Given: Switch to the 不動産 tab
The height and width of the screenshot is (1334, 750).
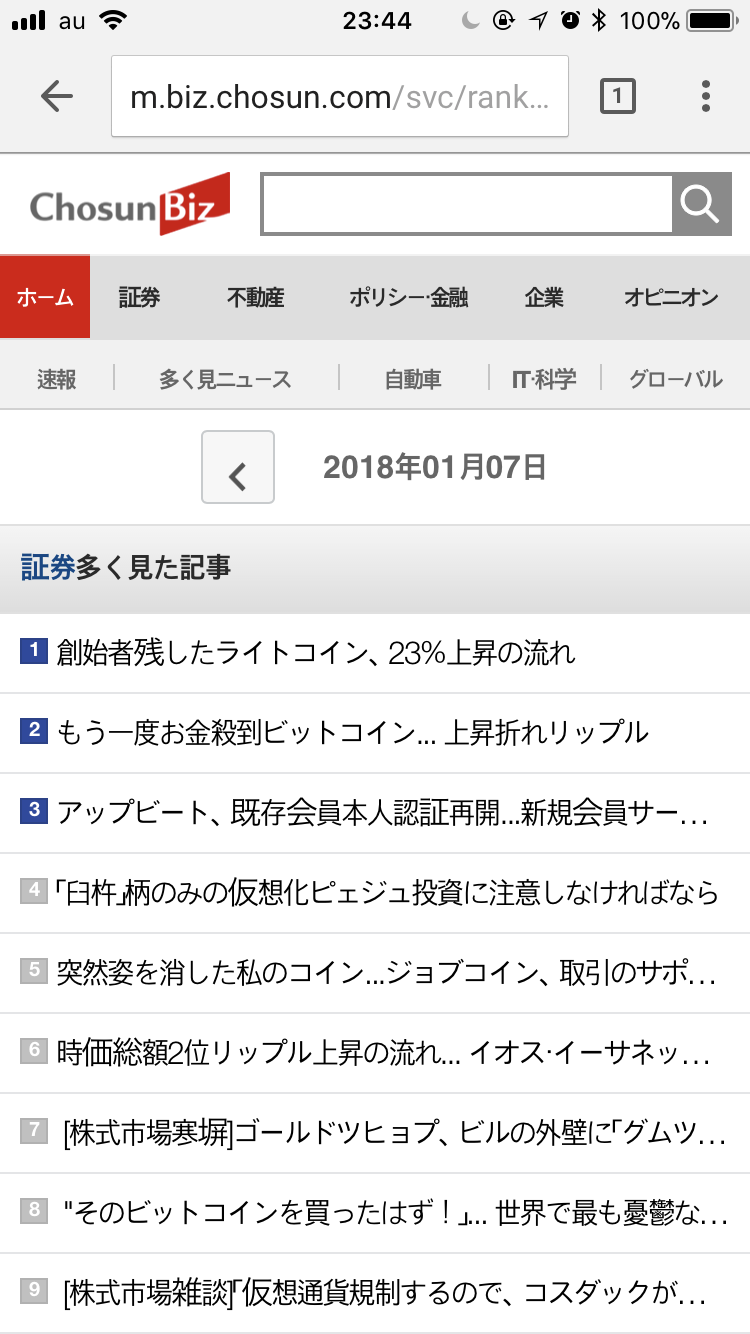Looking at the screenshot, I should coord(255,297).
